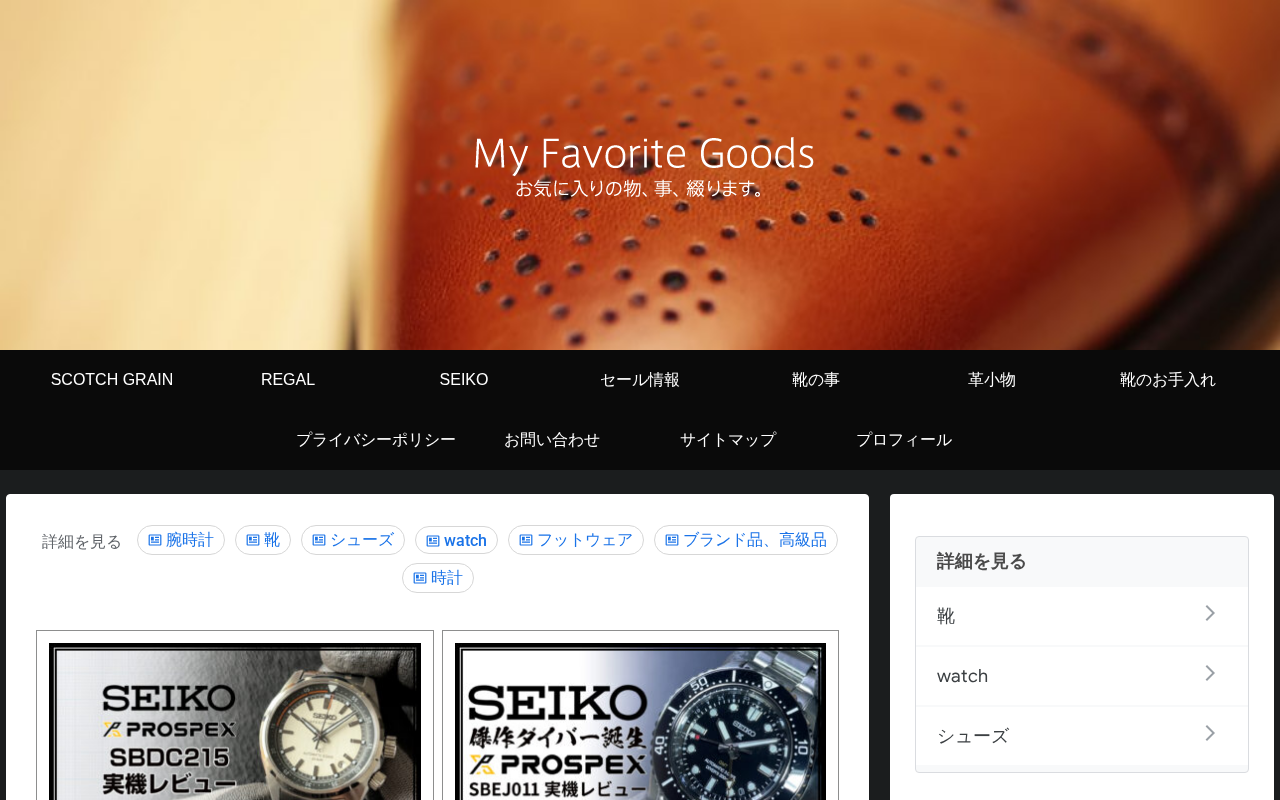
Task: Select the フットウェア chip
Action: (576, 540)
